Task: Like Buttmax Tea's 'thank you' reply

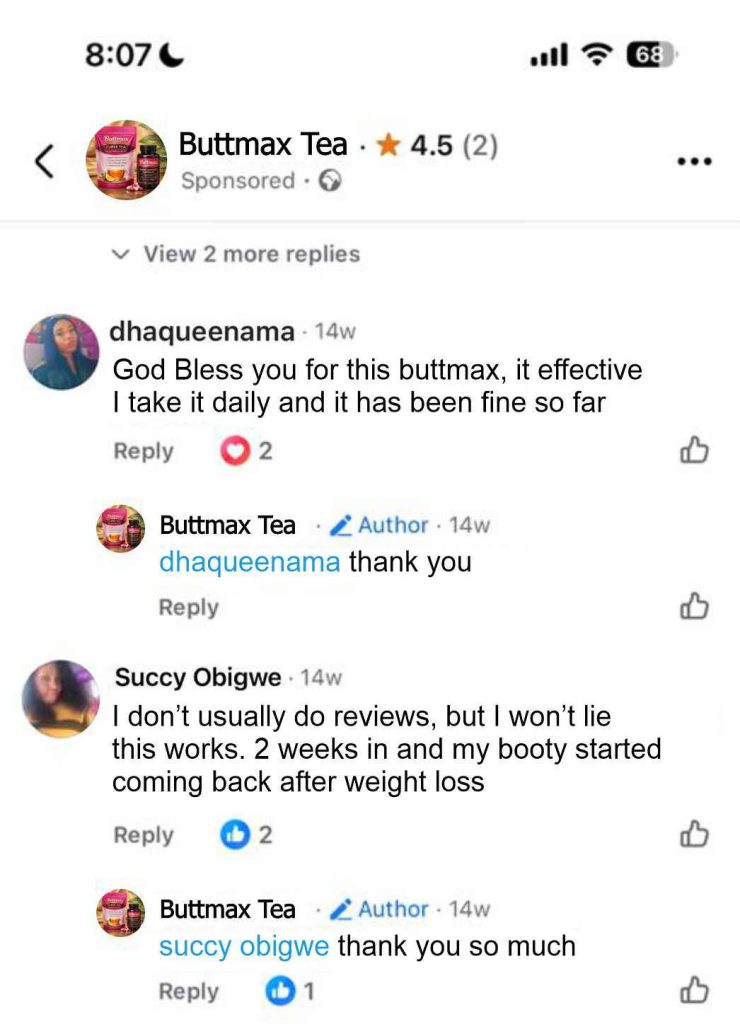Action: (x=694, y=606)
